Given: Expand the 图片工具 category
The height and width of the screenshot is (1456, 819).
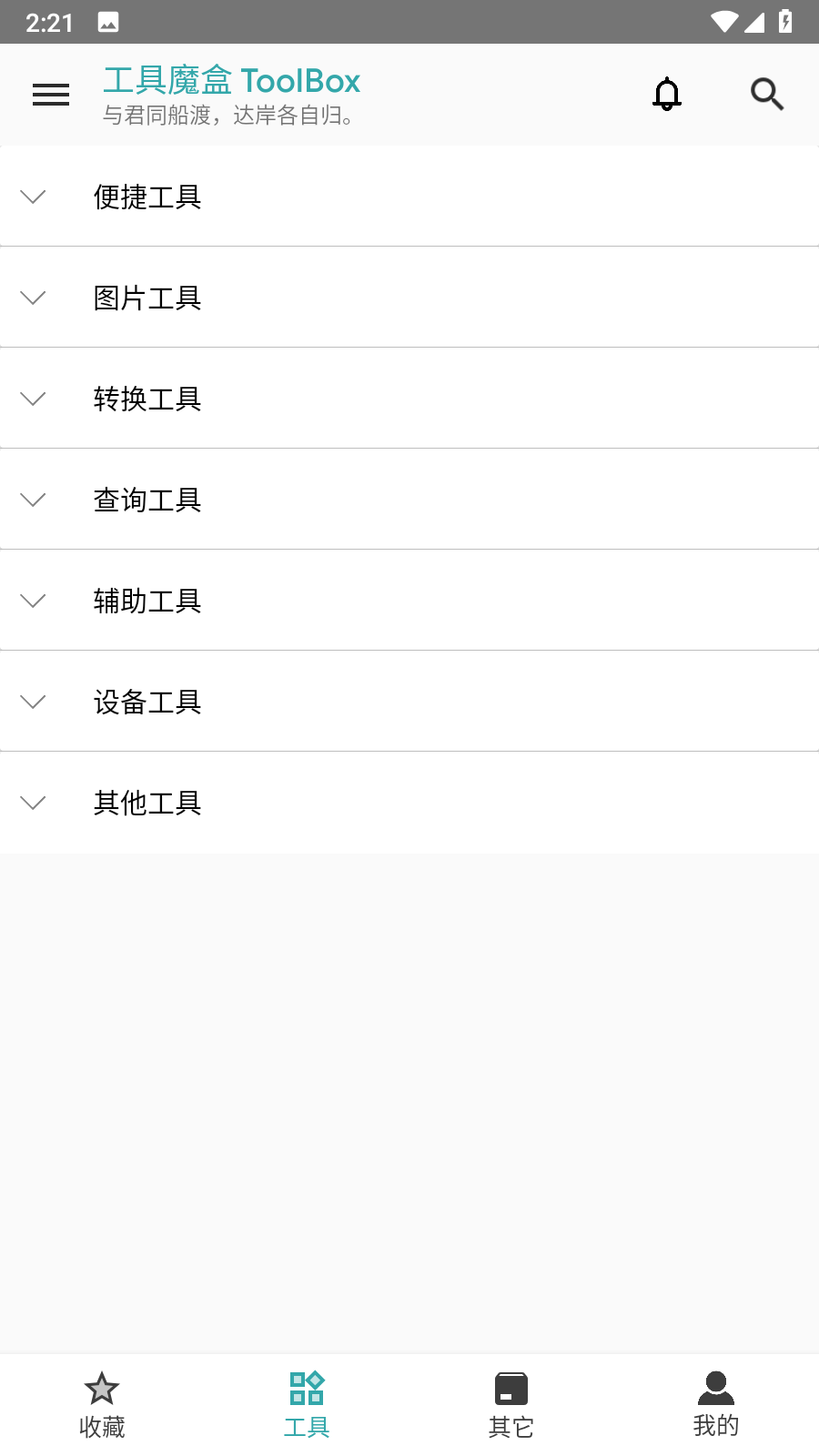Looking at the screenshot, I should point(409,298).
